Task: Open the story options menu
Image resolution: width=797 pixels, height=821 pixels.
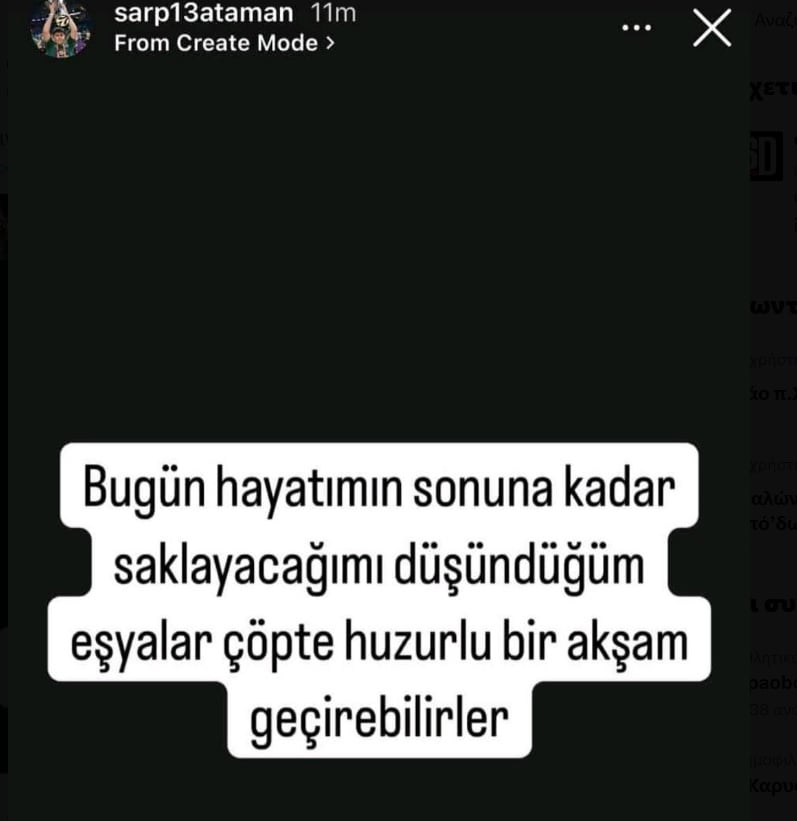Action: (x=637, y=28)
